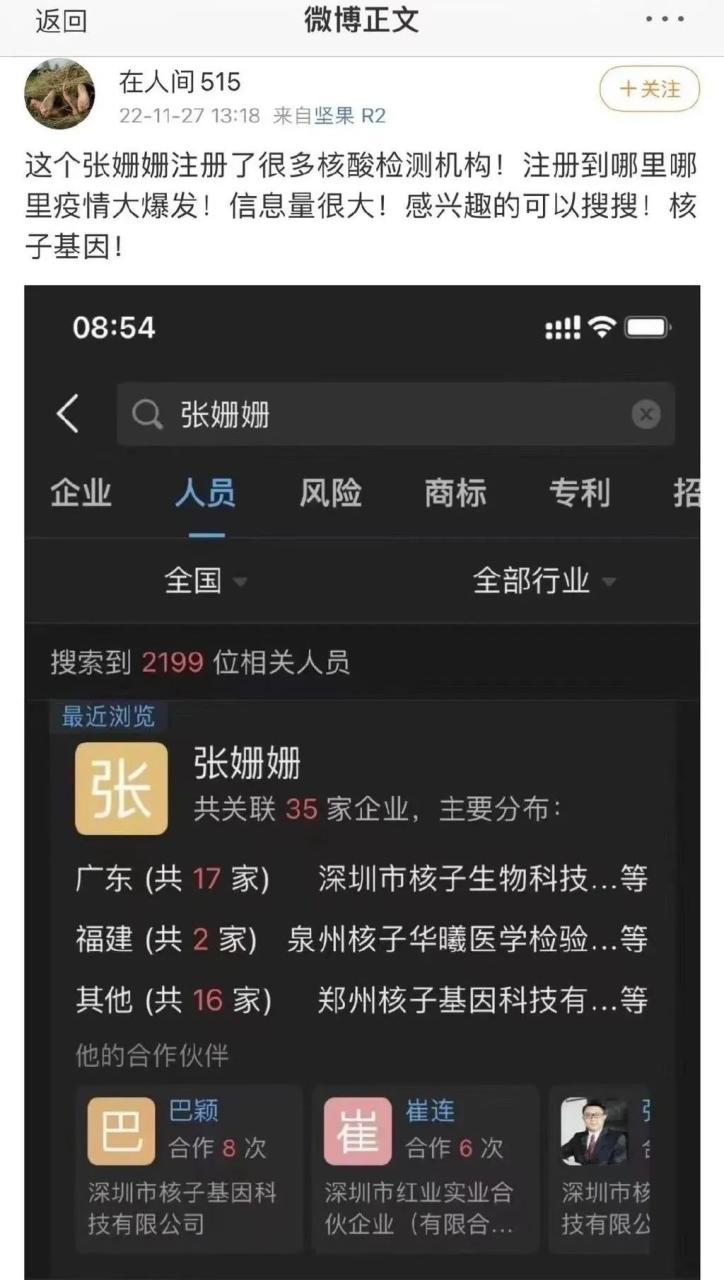
Task: Open the embedded screenshot image in the post
Action: [362, 780]
